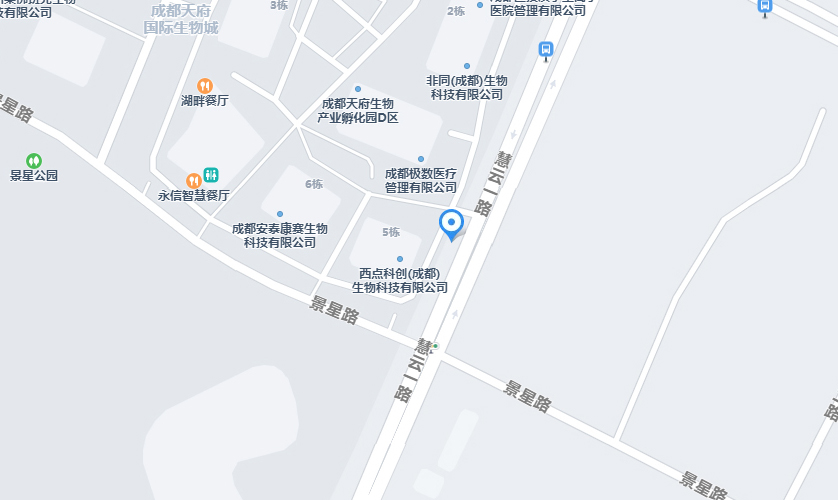Select the 成都极数医疗管理有限公司 point of interest
The width and height of the screenshot is (838, 500).
coord(421,159)
